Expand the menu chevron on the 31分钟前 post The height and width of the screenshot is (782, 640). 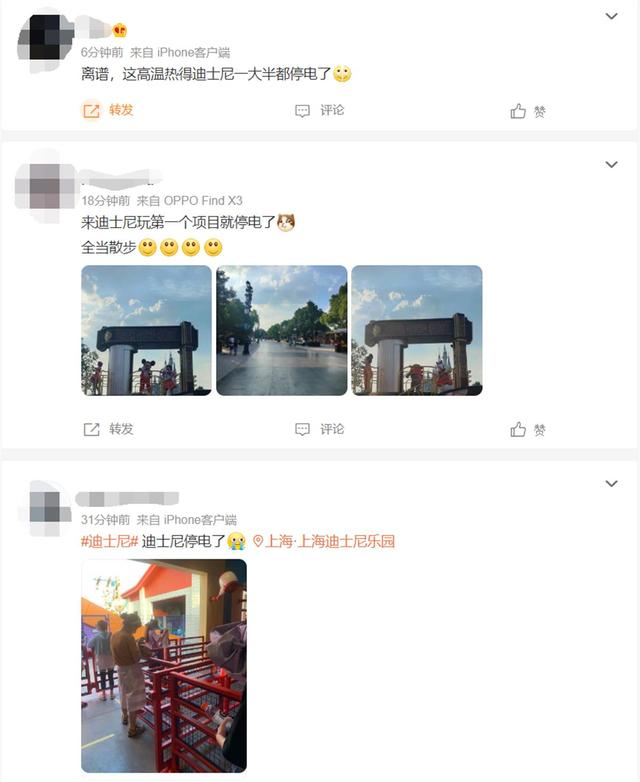click(x=612, y=484)
